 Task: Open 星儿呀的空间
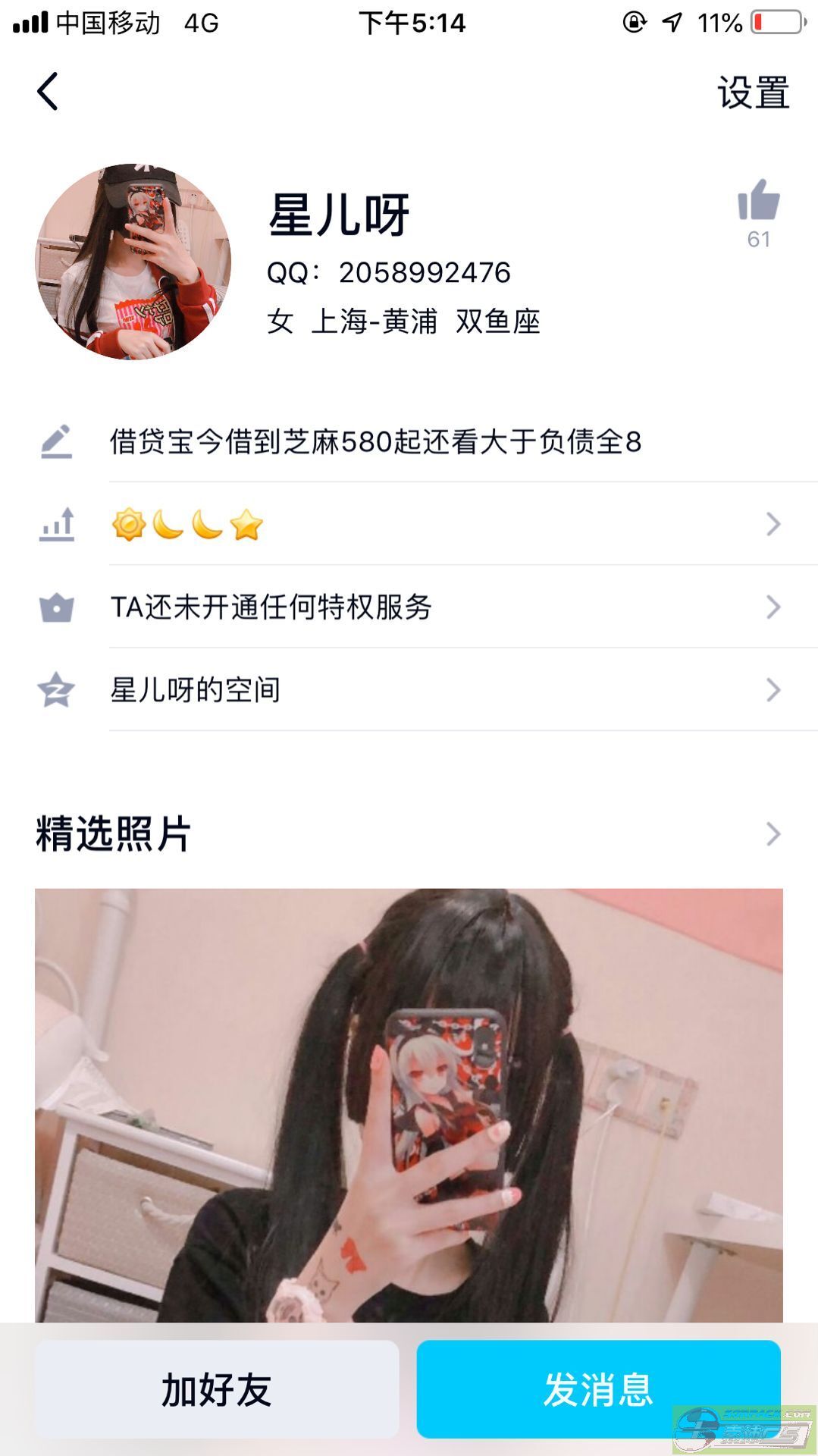point(447,690)
